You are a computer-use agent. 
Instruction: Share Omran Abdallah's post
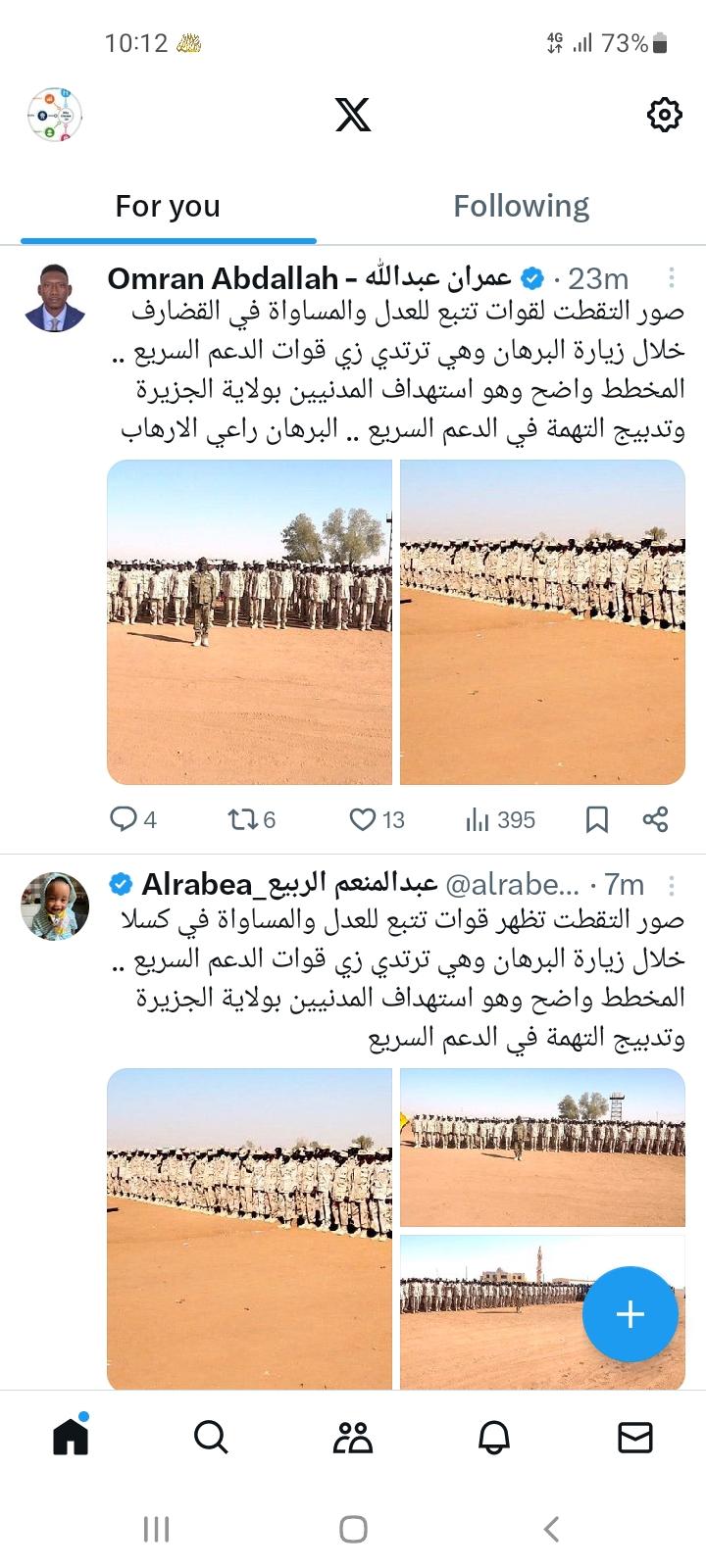click(655, 819)
